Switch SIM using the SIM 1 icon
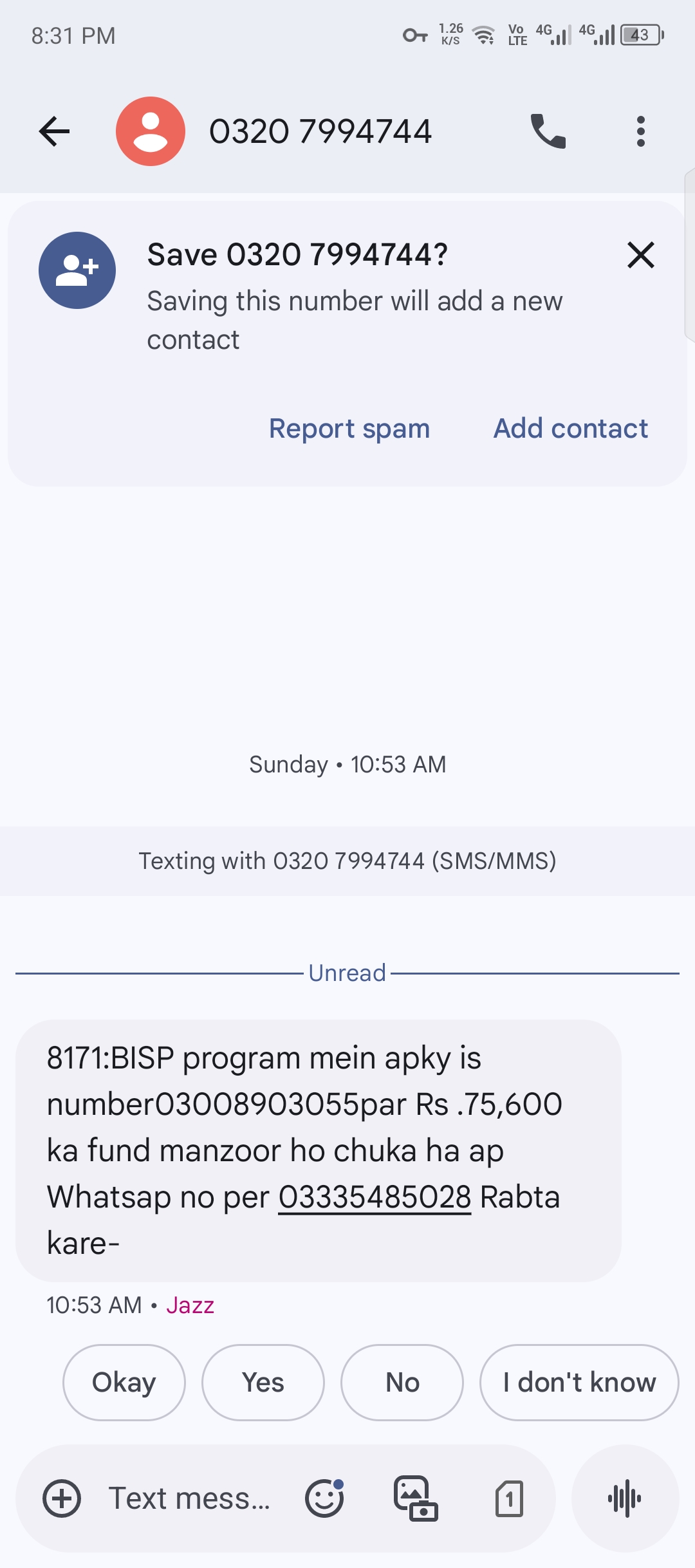The width and height of the screenshot is (695, 1568). click(x=509, y=1498)
